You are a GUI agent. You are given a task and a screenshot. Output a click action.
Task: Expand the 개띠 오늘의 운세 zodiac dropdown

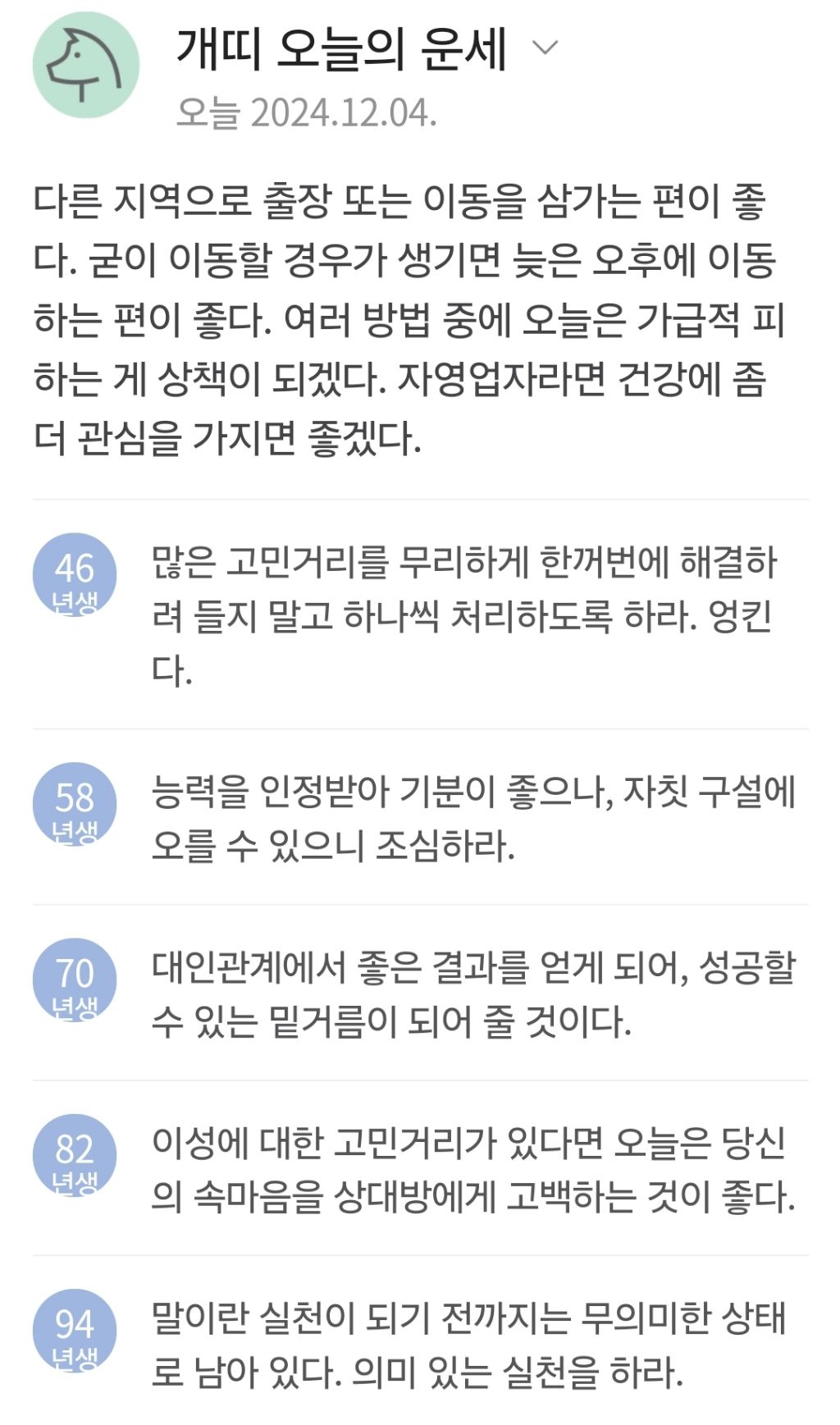point(545,48)
